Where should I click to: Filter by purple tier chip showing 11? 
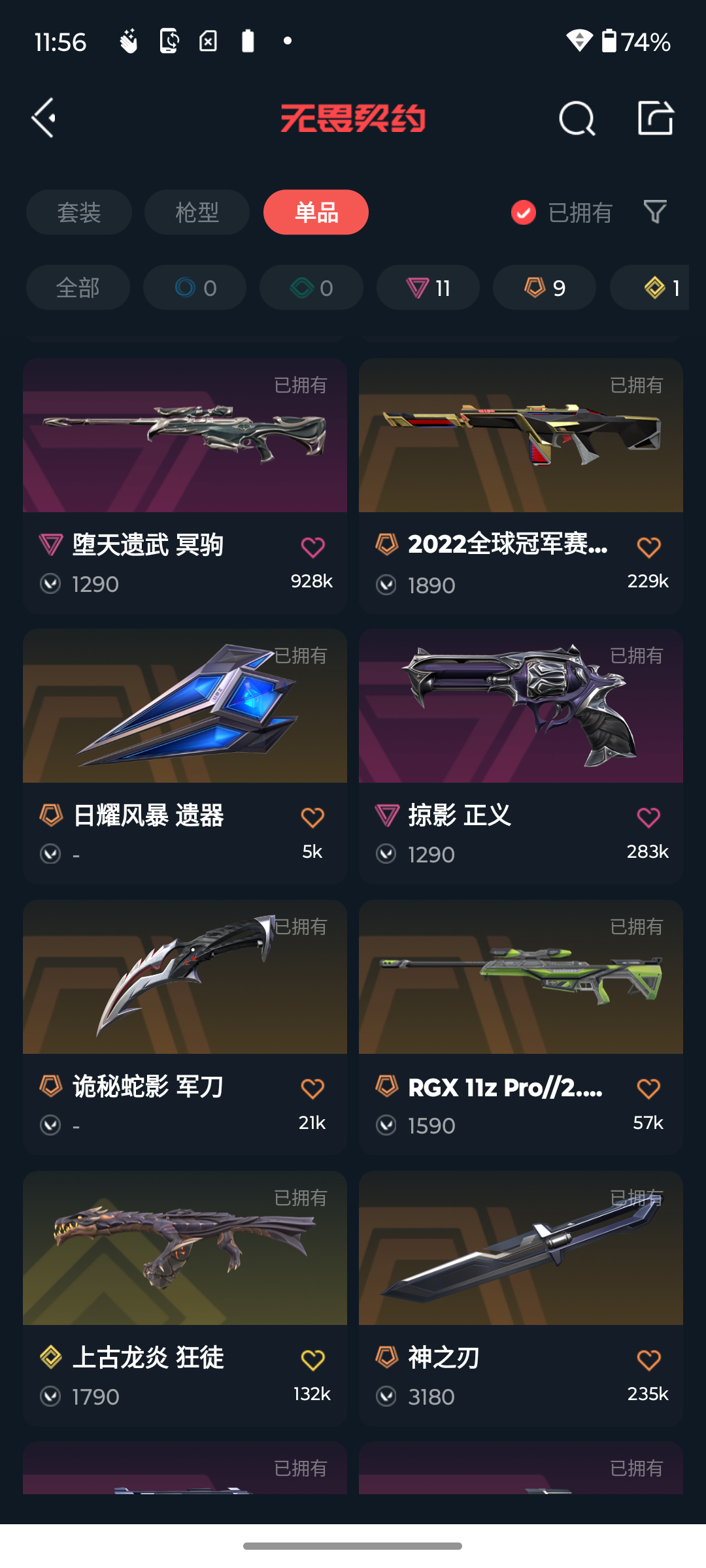(428, 287)
